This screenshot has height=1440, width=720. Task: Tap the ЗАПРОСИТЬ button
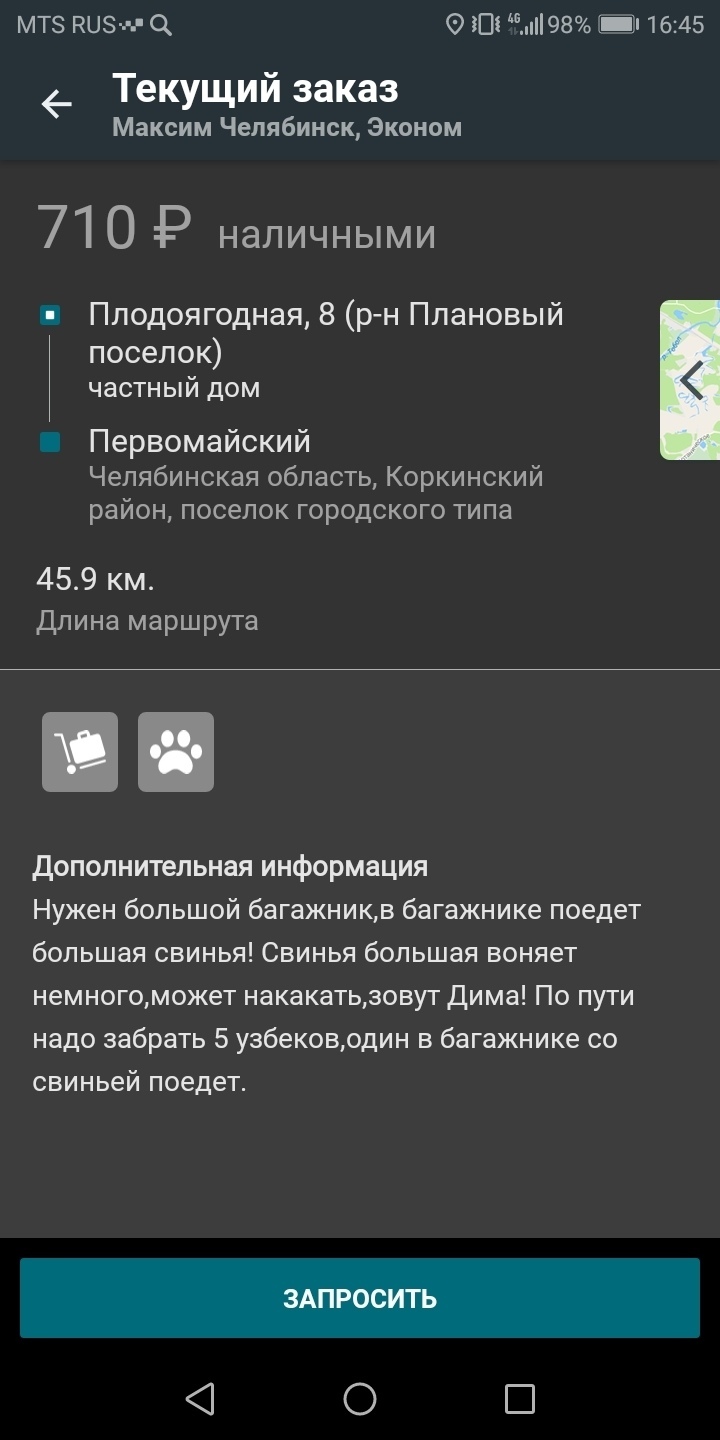pos(360,1298)
